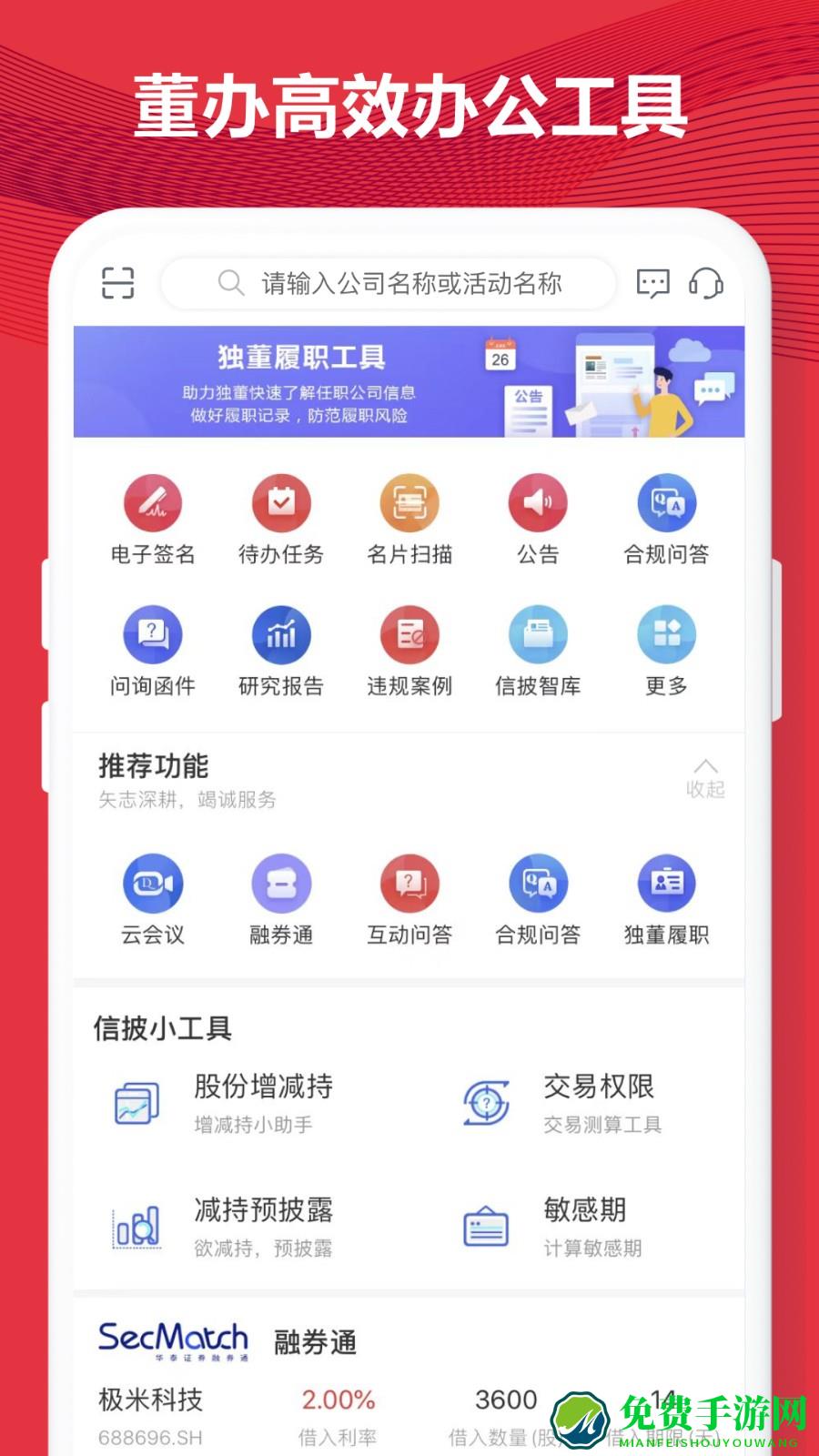Open the QR scan icon beside search bar

[120, 282]
